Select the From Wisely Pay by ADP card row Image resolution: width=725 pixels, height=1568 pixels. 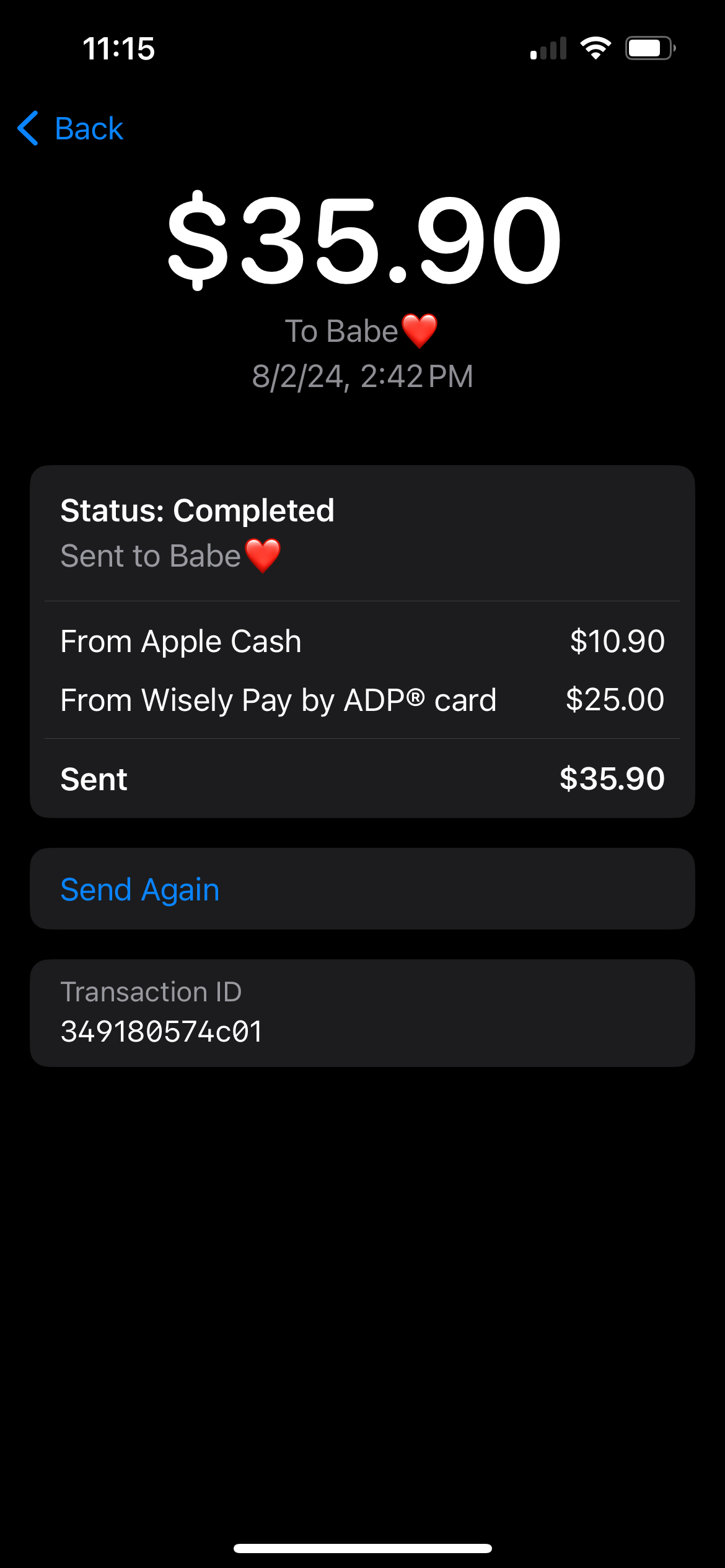coord(362,700)
